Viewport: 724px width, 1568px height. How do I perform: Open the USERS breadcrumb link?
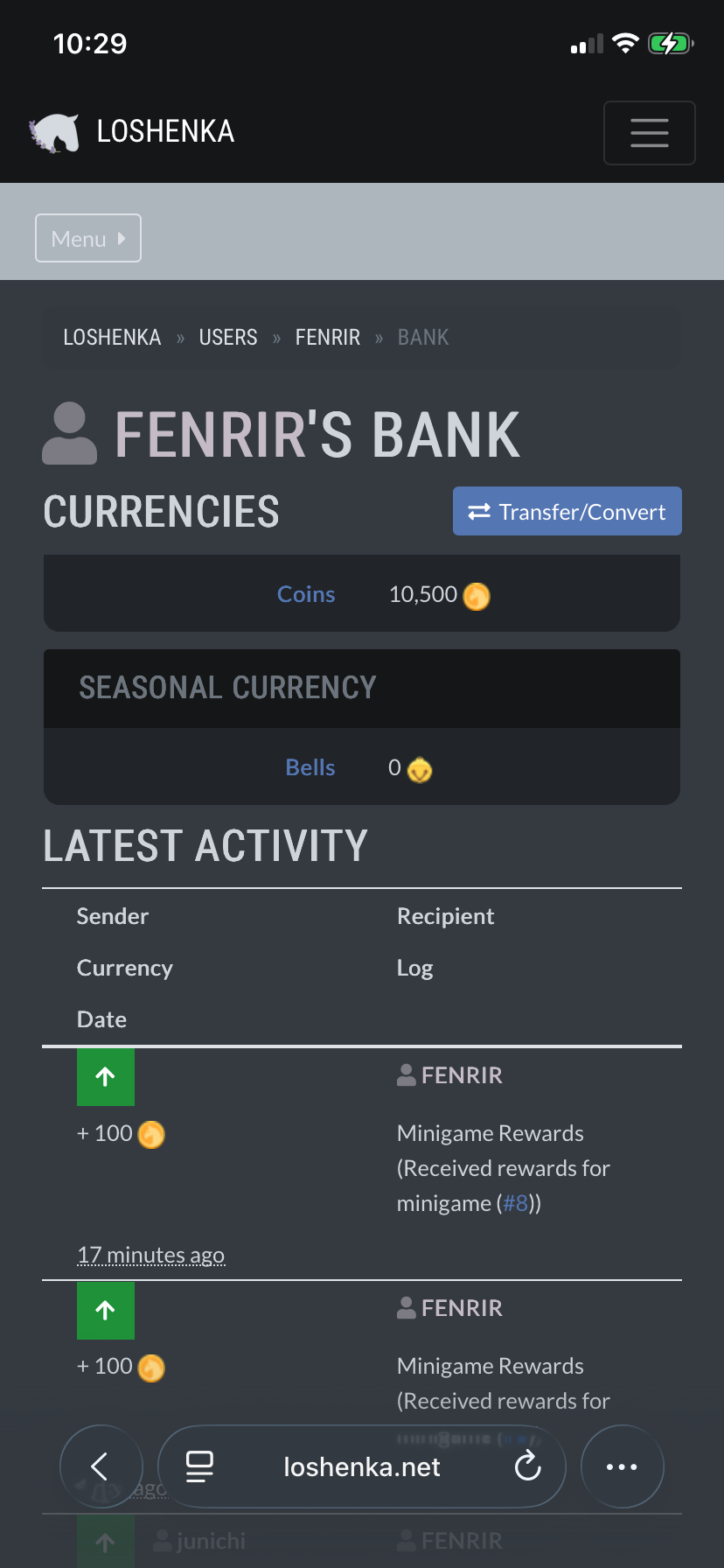228,338
